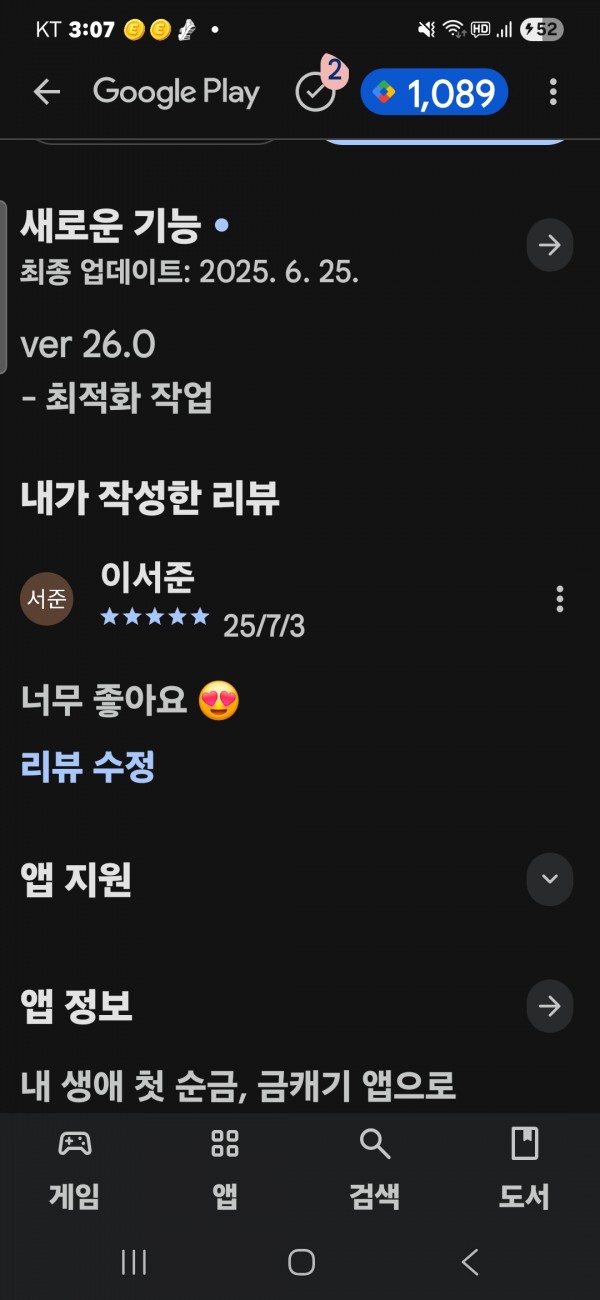The height and width of the screenshot is (1300, 600).
Task: Open the Play Points 1,089 badge
Action: (434, 93)
